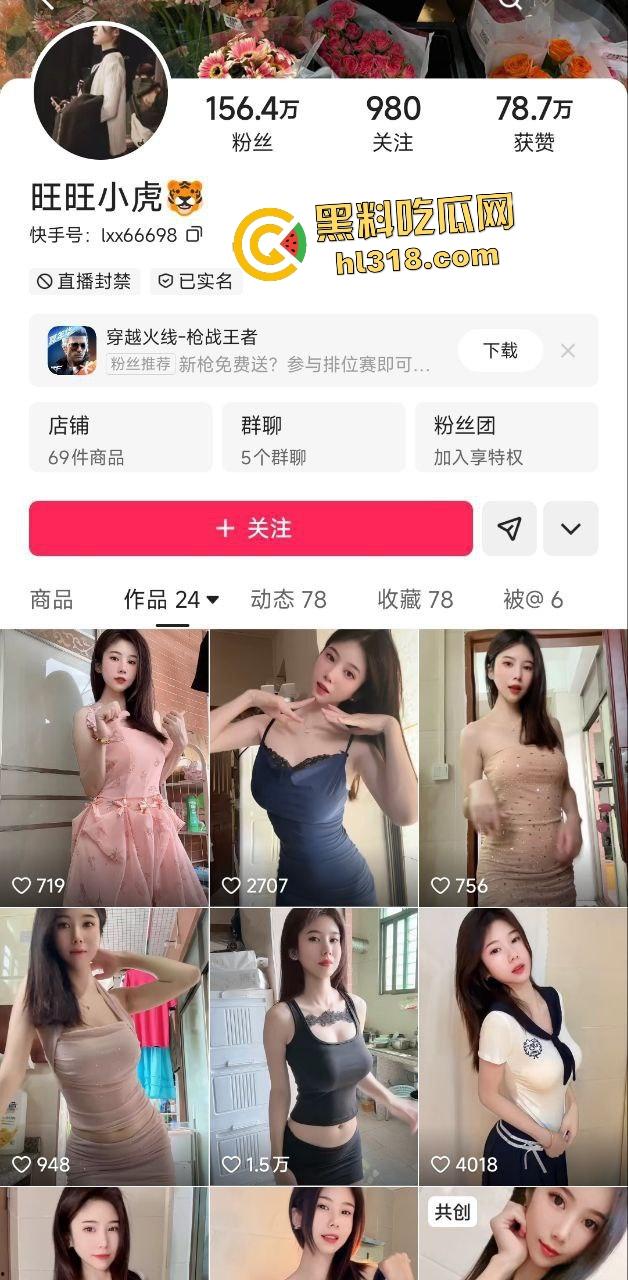Open the 156.4万 粉丝 followers list

pyautogui.click(x=252, y=123)
